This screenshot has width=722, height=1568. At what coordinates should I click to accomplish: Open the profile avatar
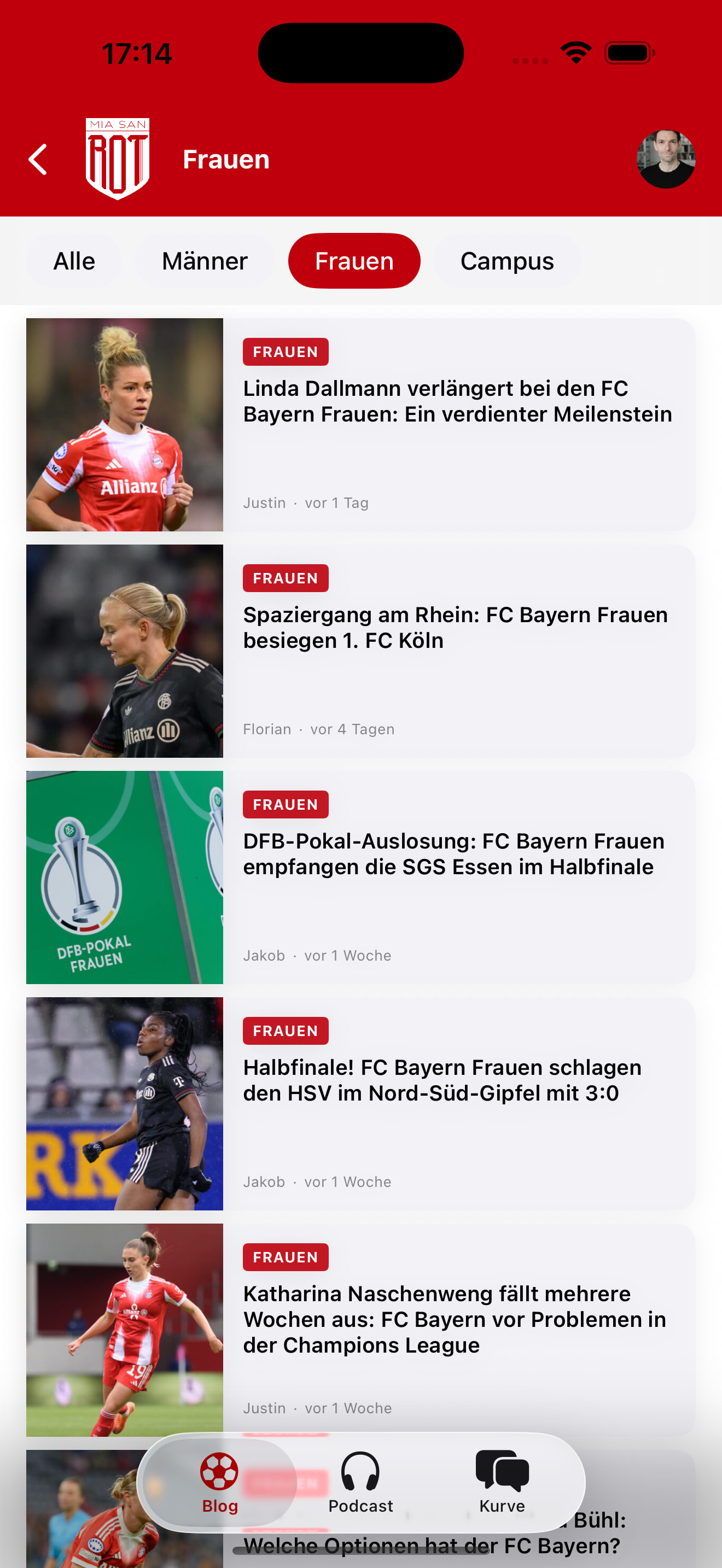pyautogui.click(x=665, y=159)
